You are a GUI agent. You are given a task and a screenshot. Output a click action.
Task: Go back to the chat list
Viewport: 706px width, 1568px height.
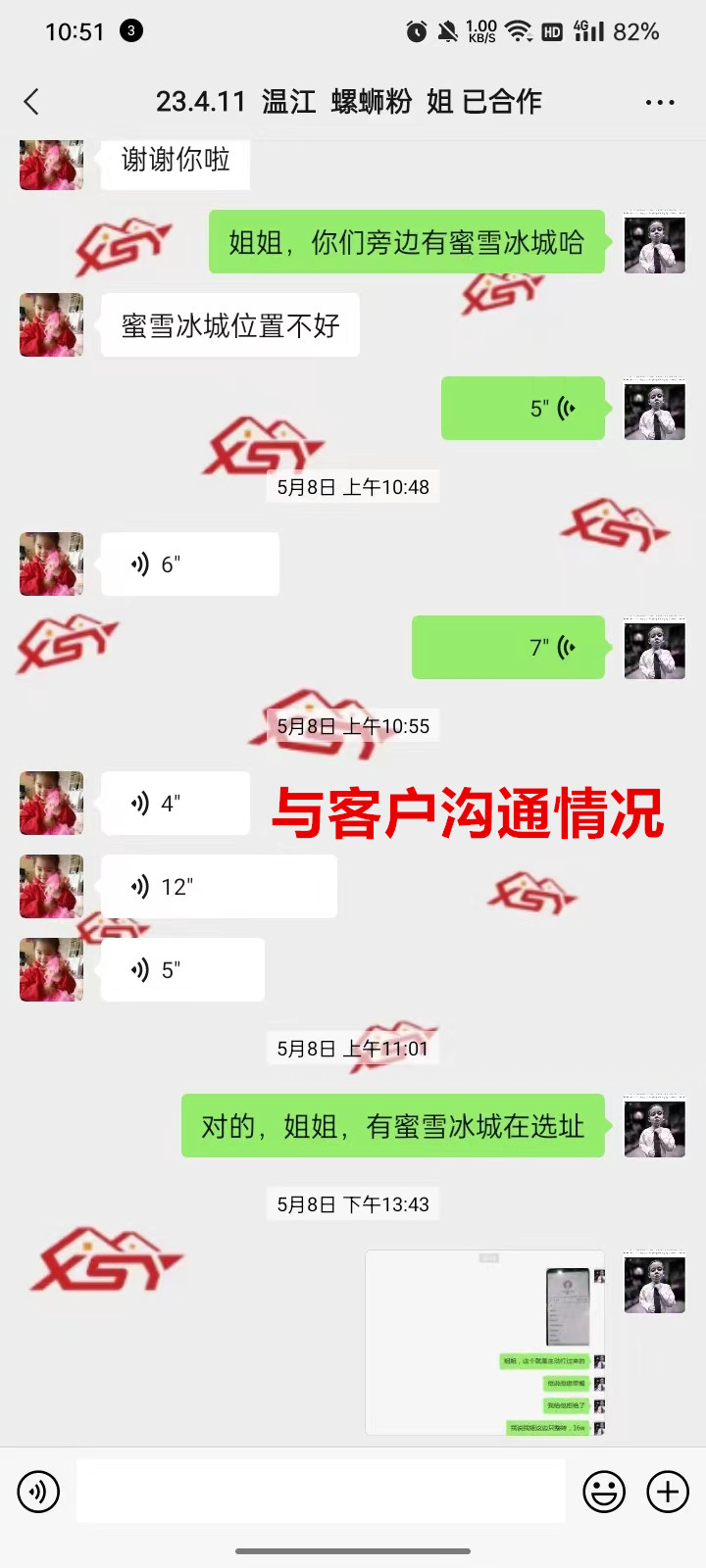(x=31, y=102)
